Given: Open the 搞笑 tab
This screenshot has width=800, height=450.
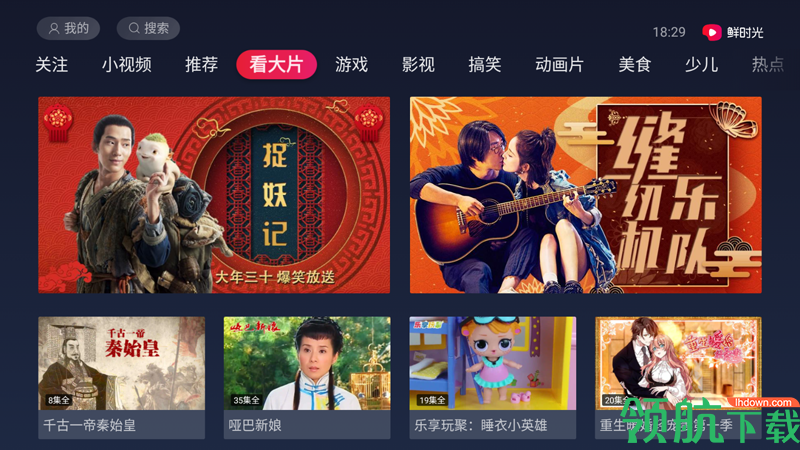Looking at the screenshot, I should (484, 65).
